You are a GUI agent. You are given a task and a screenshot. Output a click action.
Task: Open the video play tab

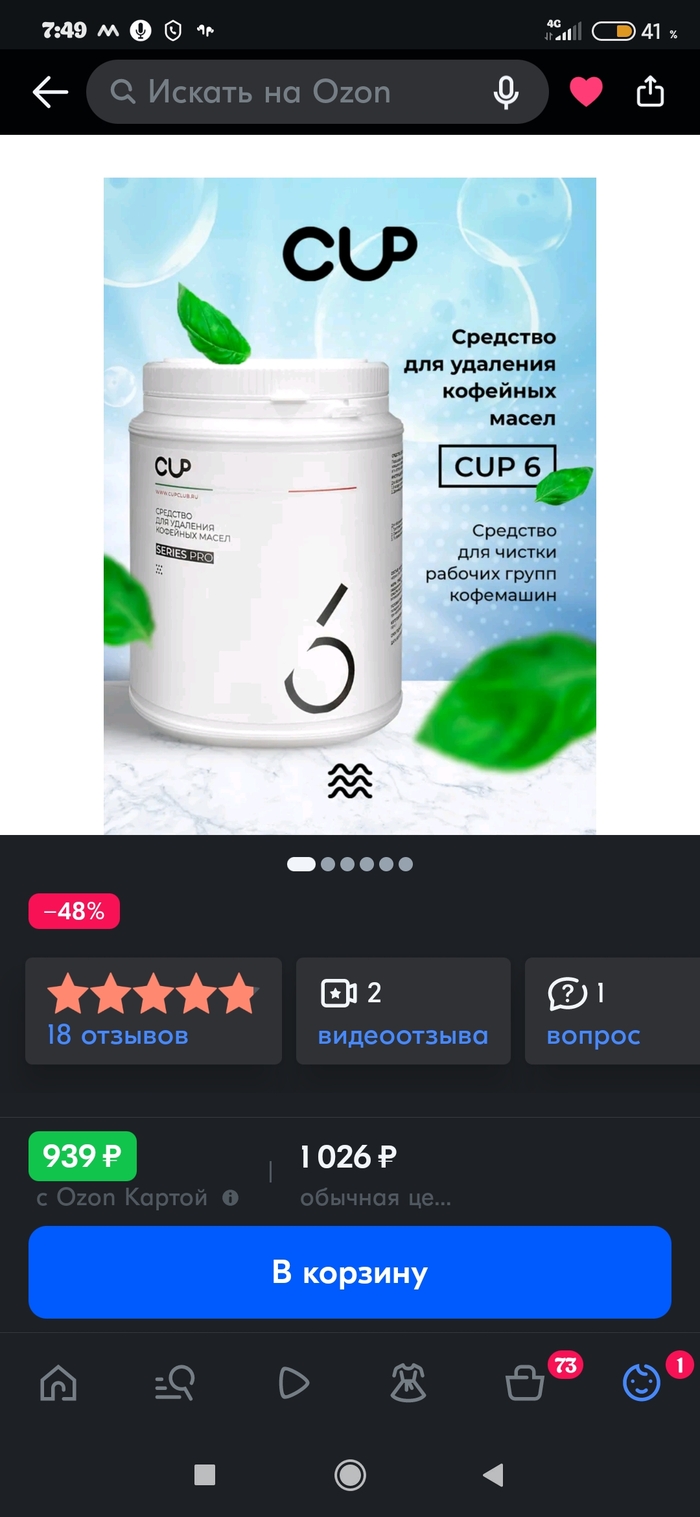click(292, 1384)
